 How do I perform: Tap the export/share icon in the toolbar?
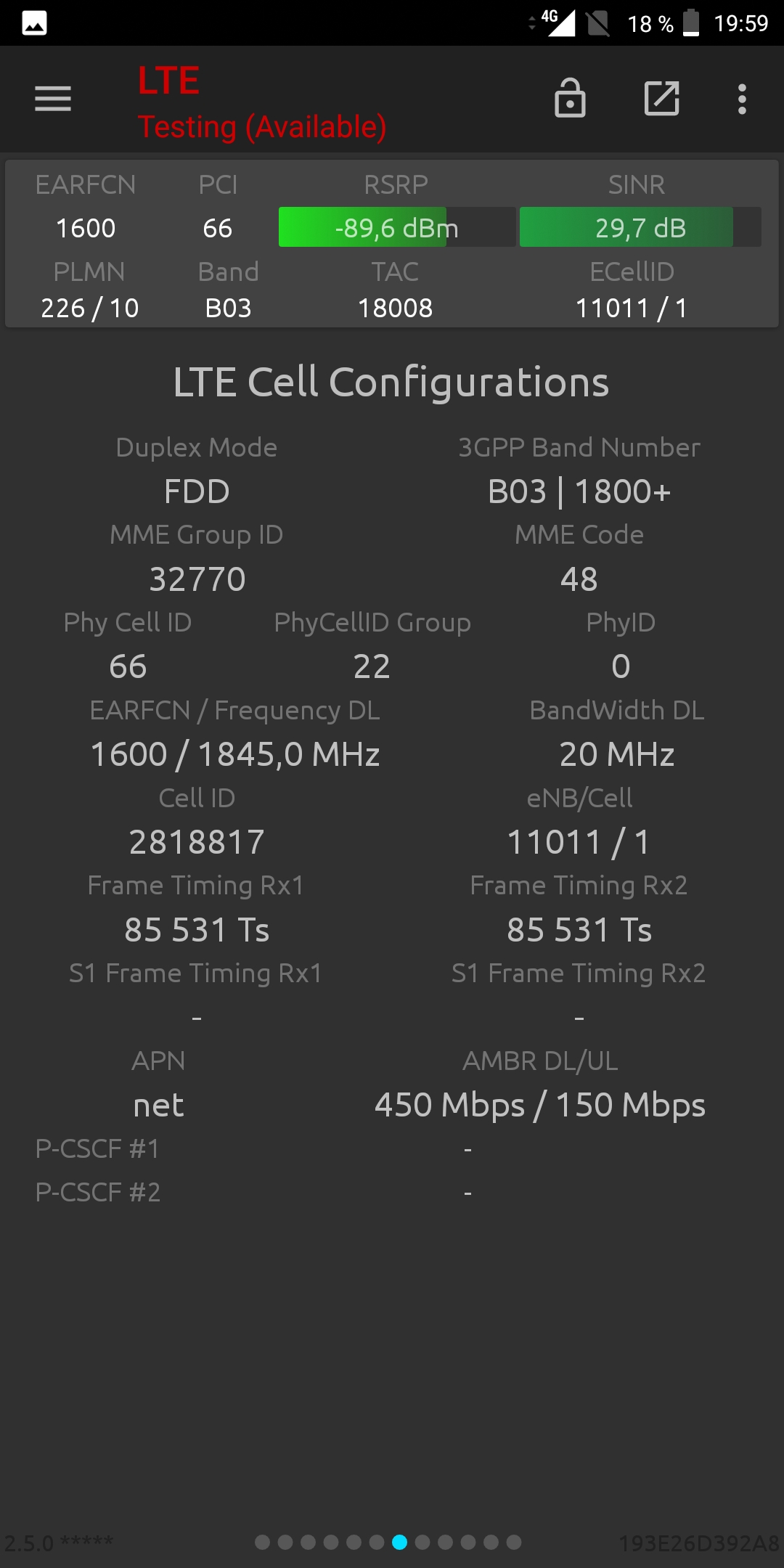click(x=662, y=99)
